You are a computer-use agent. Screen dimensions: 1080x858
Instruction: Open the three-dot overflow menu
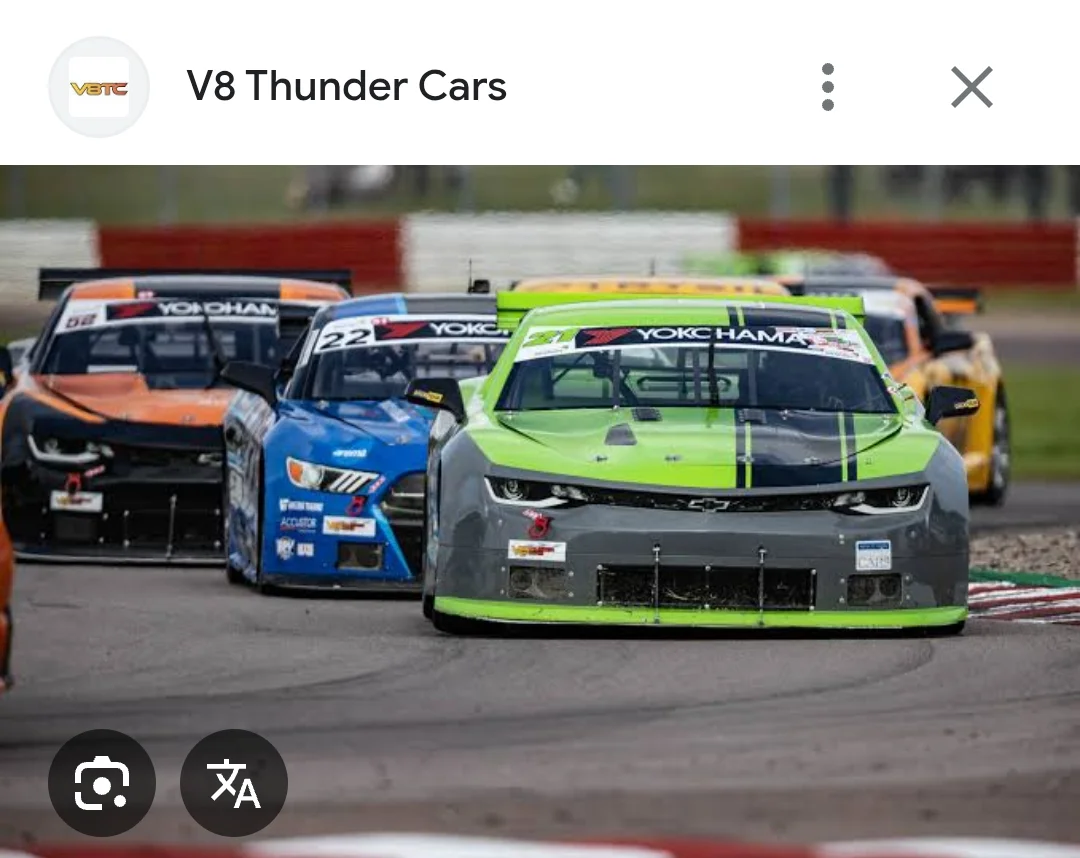pyautogui.click(x=827, y=87)
